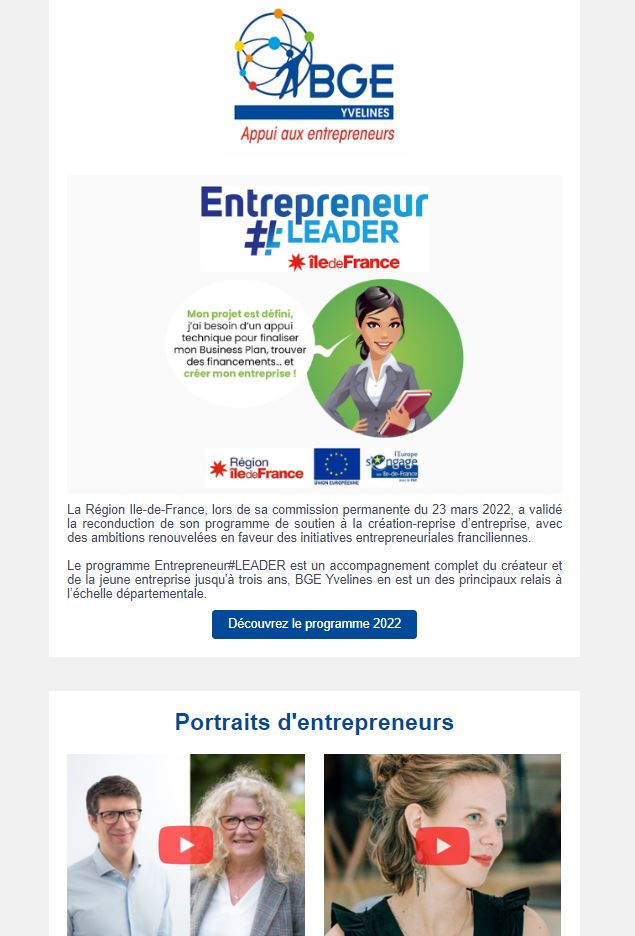
Task: Play the video with the man and woman
Action: click(x=186, y=845)
